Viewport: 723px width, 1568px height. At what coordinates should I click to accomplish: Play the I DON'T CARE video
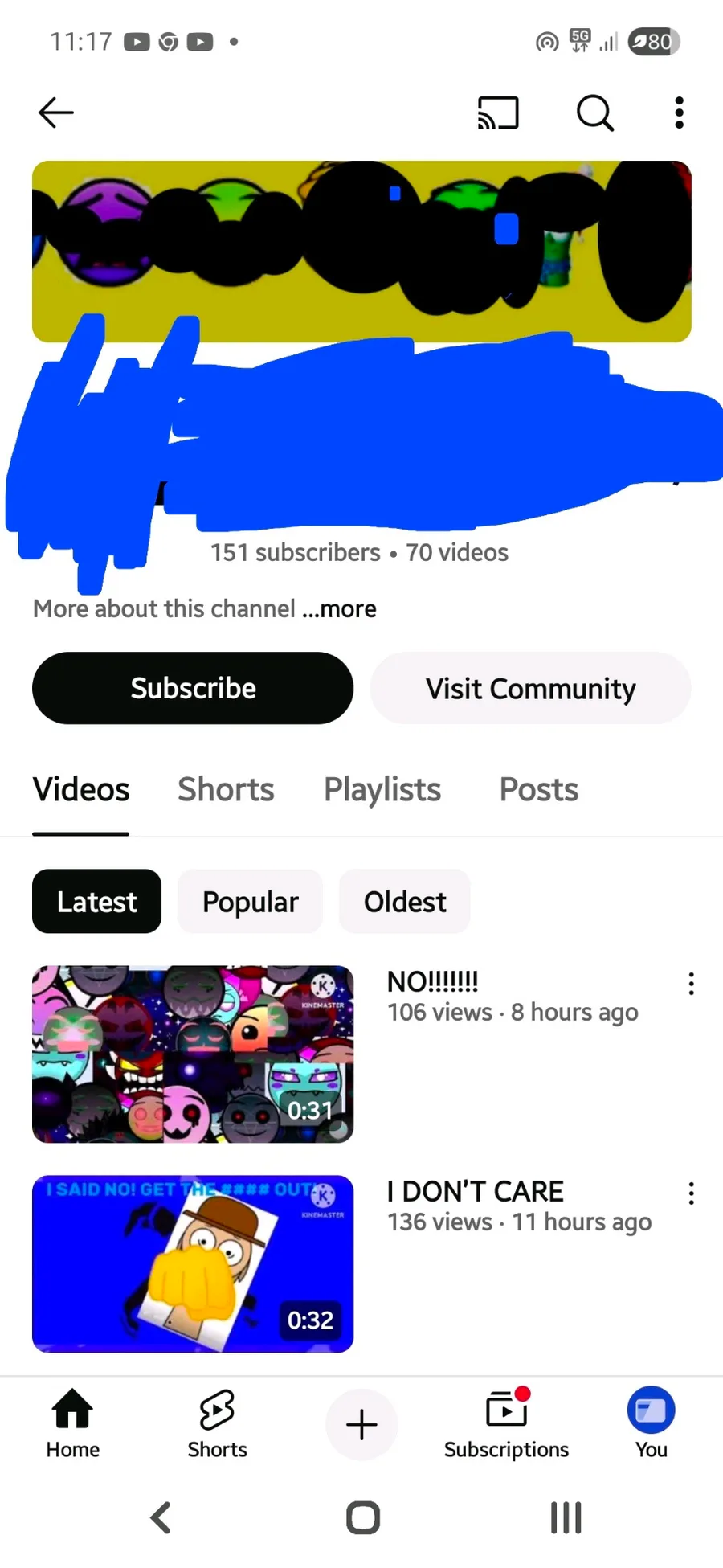(x=193, y=1263)
